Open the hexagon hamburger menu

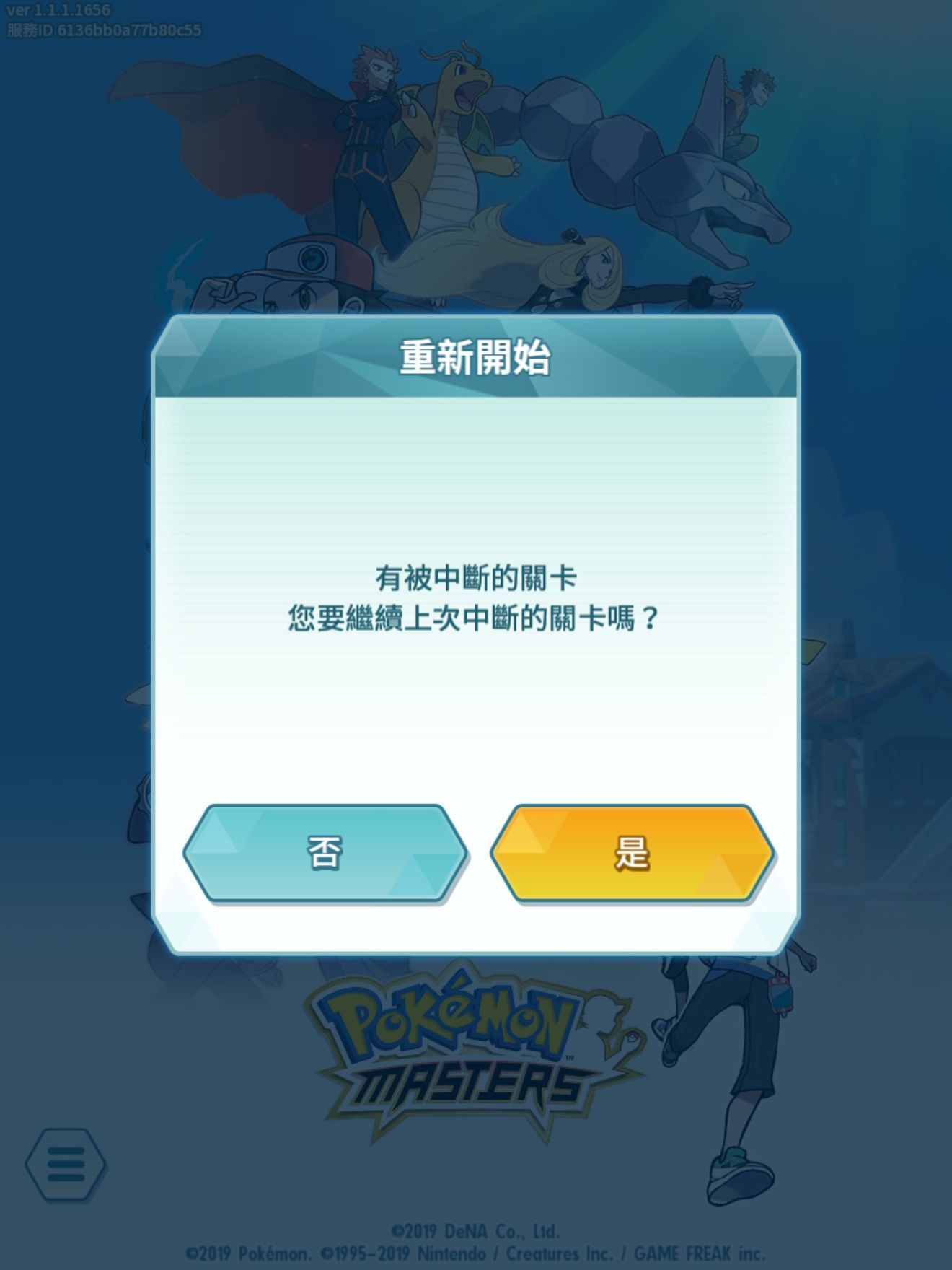click(66, 1164)
